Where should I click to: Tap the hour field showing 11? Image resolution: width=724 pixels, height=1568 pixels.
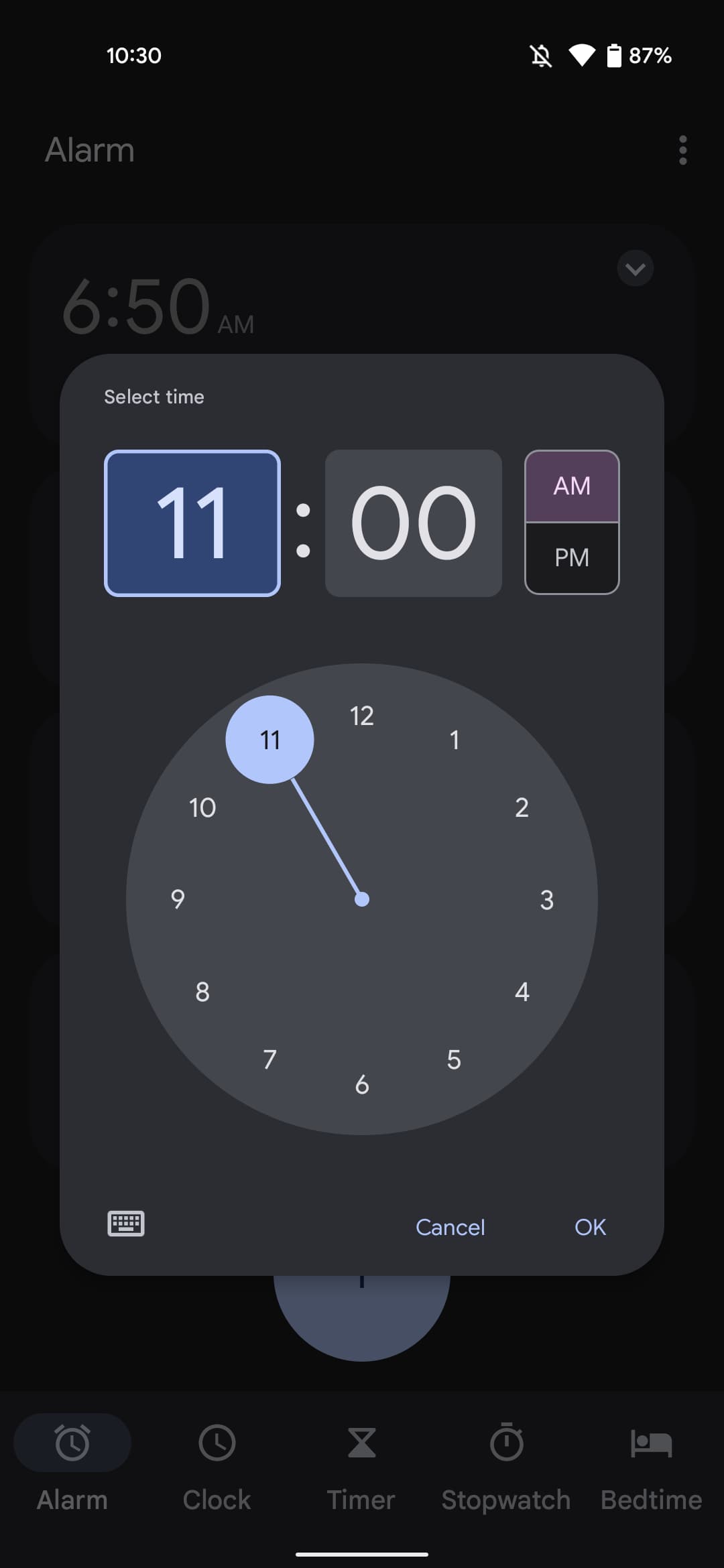coord(192,523)
